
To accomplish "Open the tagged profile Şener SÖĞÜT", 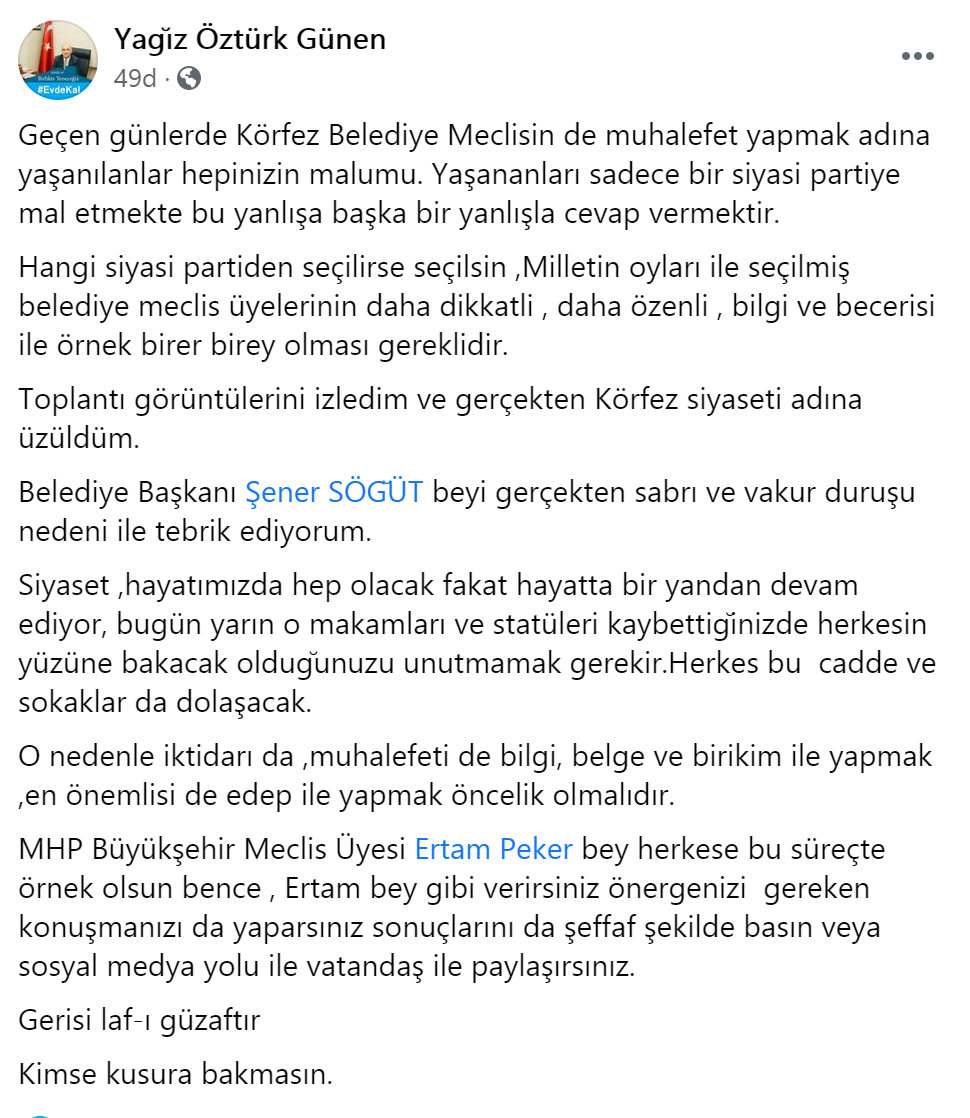I will 335,492.
